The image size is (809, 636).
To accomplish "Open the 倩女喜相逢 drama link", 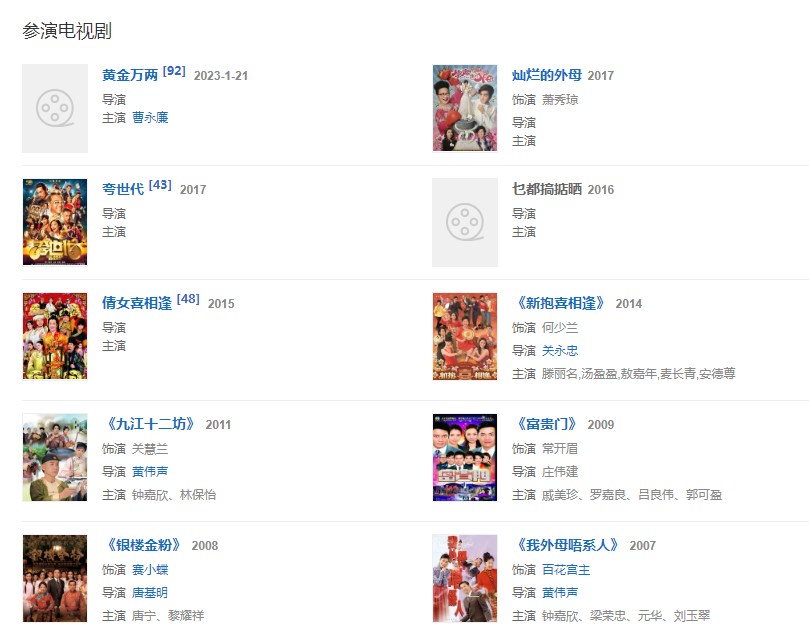I will click(137, 303).
